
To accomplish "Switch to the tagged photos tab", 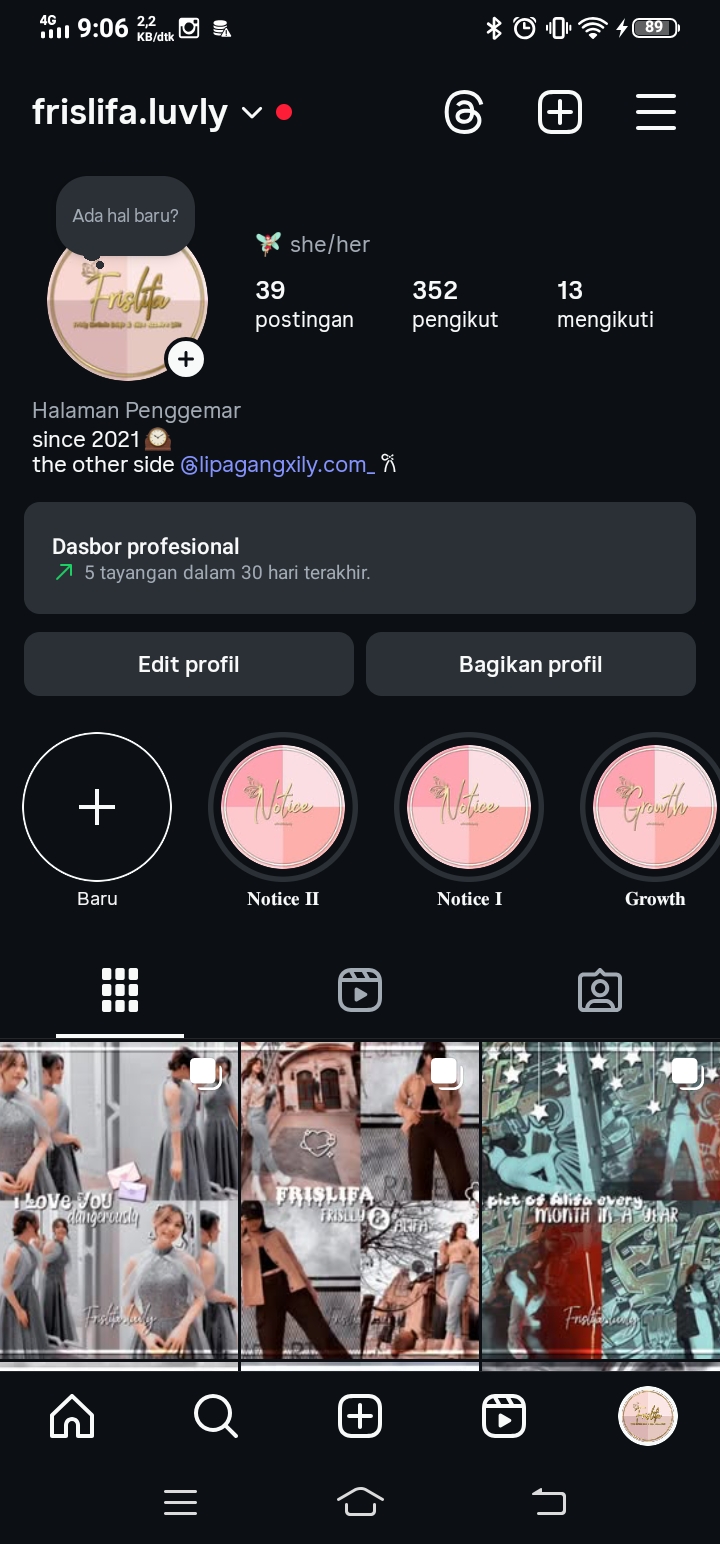I will point(600,991).
